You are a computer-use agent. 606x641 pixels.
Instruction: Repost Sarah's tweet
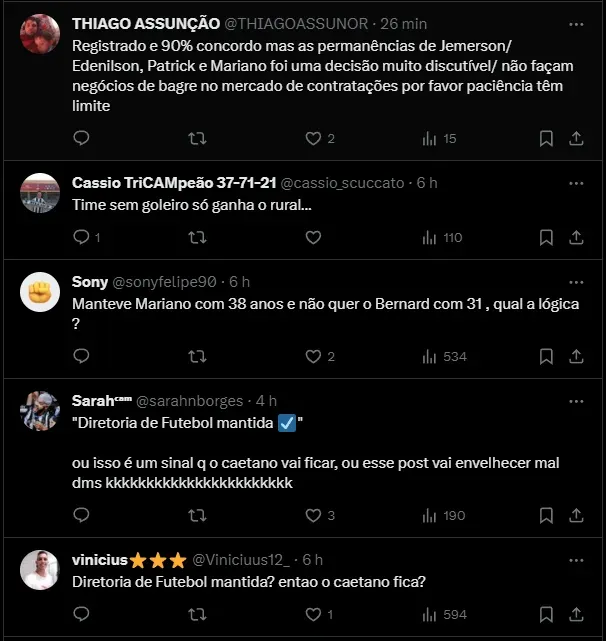[198, 515]
